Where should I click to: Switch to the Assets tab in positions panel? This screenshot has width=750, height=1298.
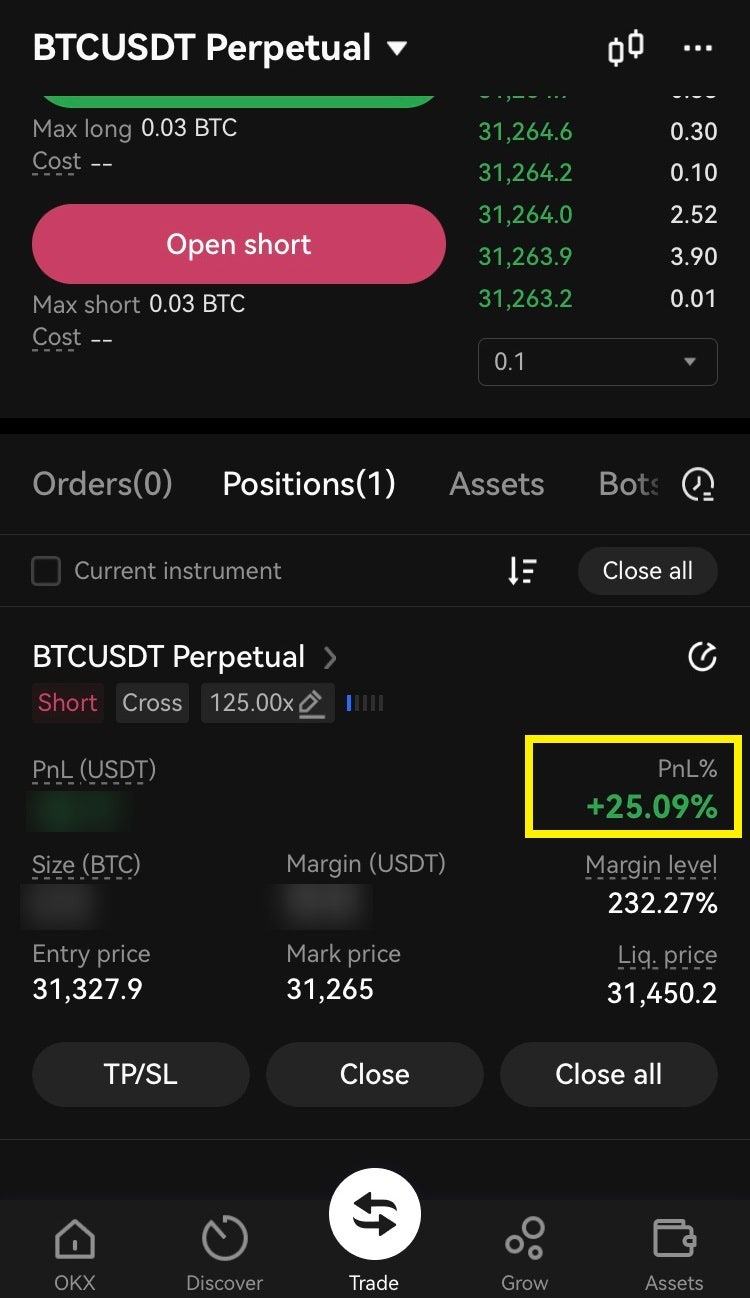[497, 484]
